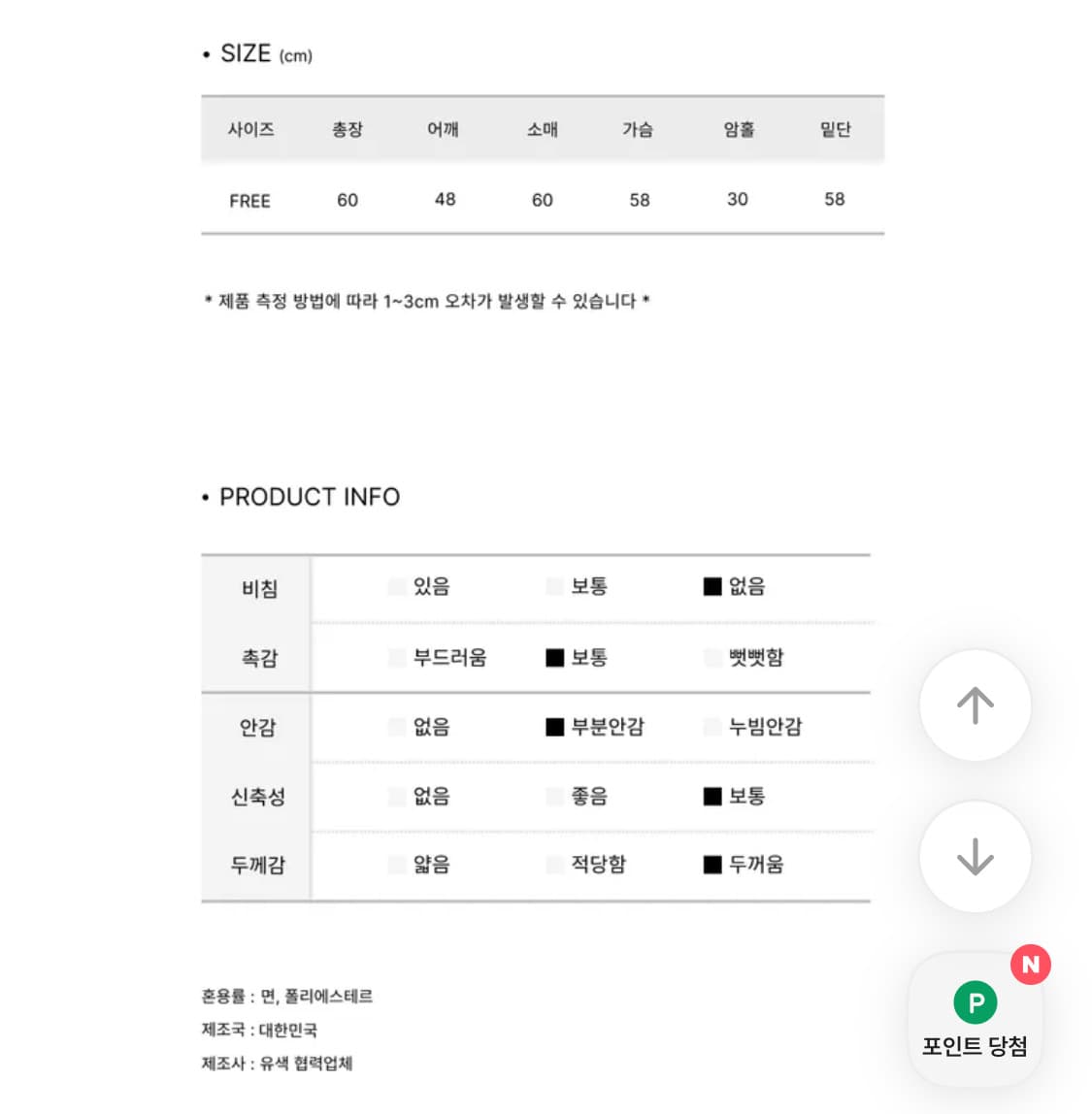The height and width of the screenshot is (1114, 1092).
Task: Click the measurement disclaimer text about 1~3cm
Action: click(427, 301)
